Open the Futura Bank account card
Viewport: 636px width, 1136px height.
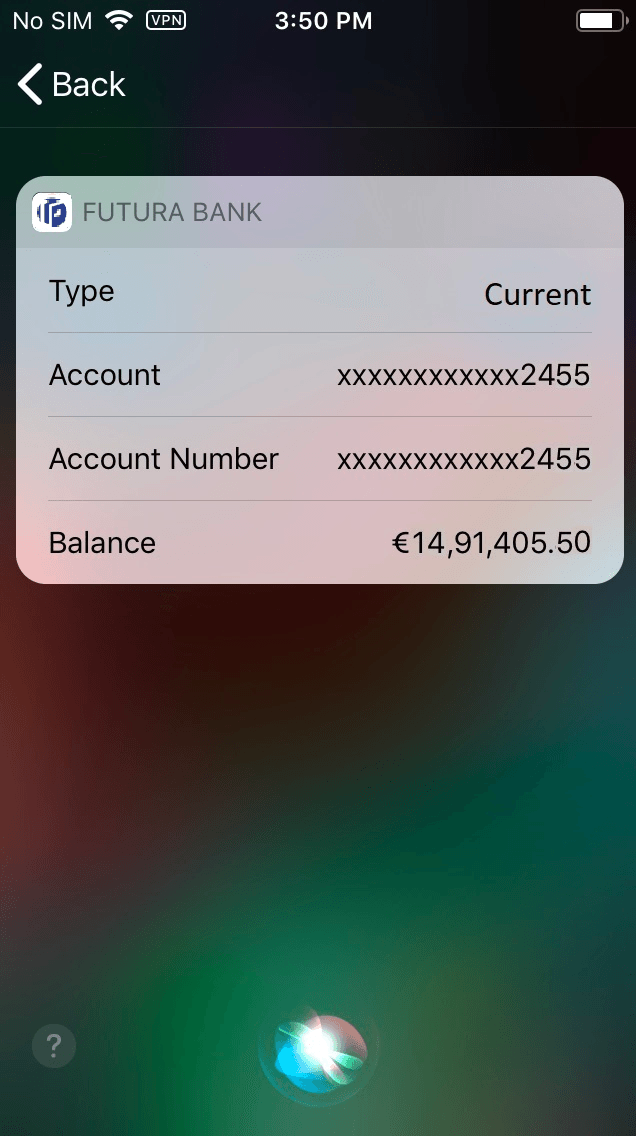coord(318,380)
